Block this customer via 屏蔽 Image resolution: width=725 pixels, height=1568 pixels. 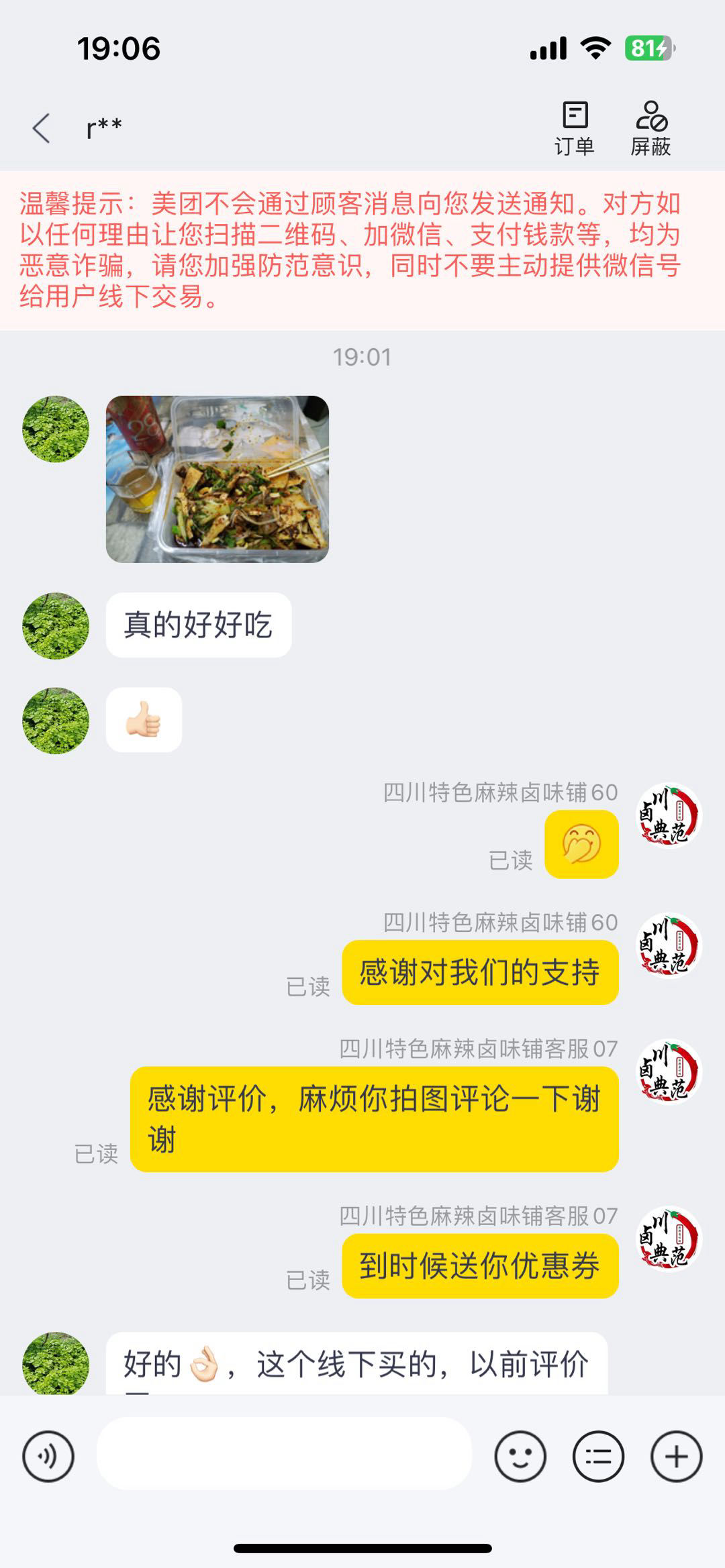coord(650,128)
